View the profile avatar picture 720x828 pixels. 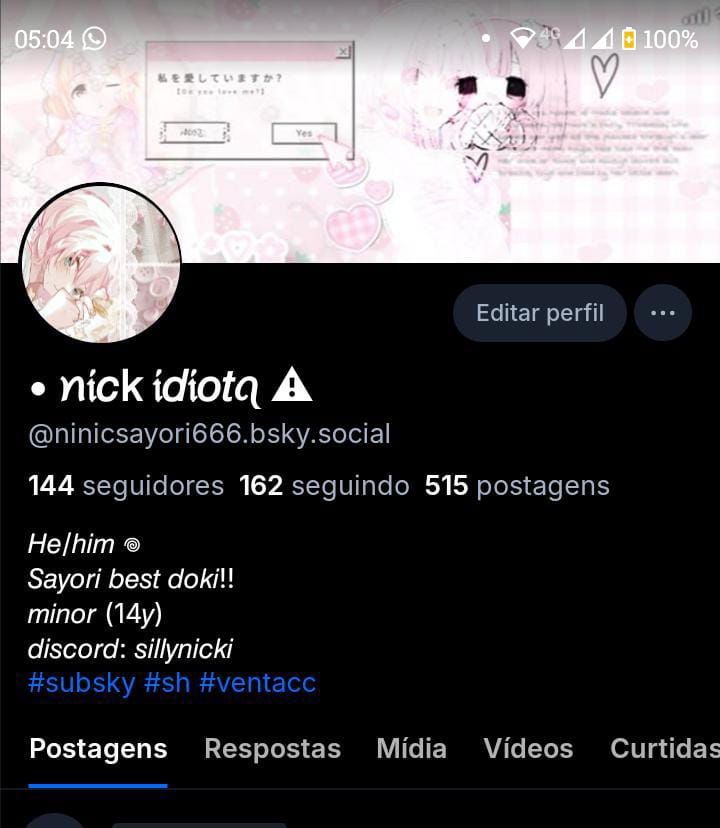pos(100,264)
